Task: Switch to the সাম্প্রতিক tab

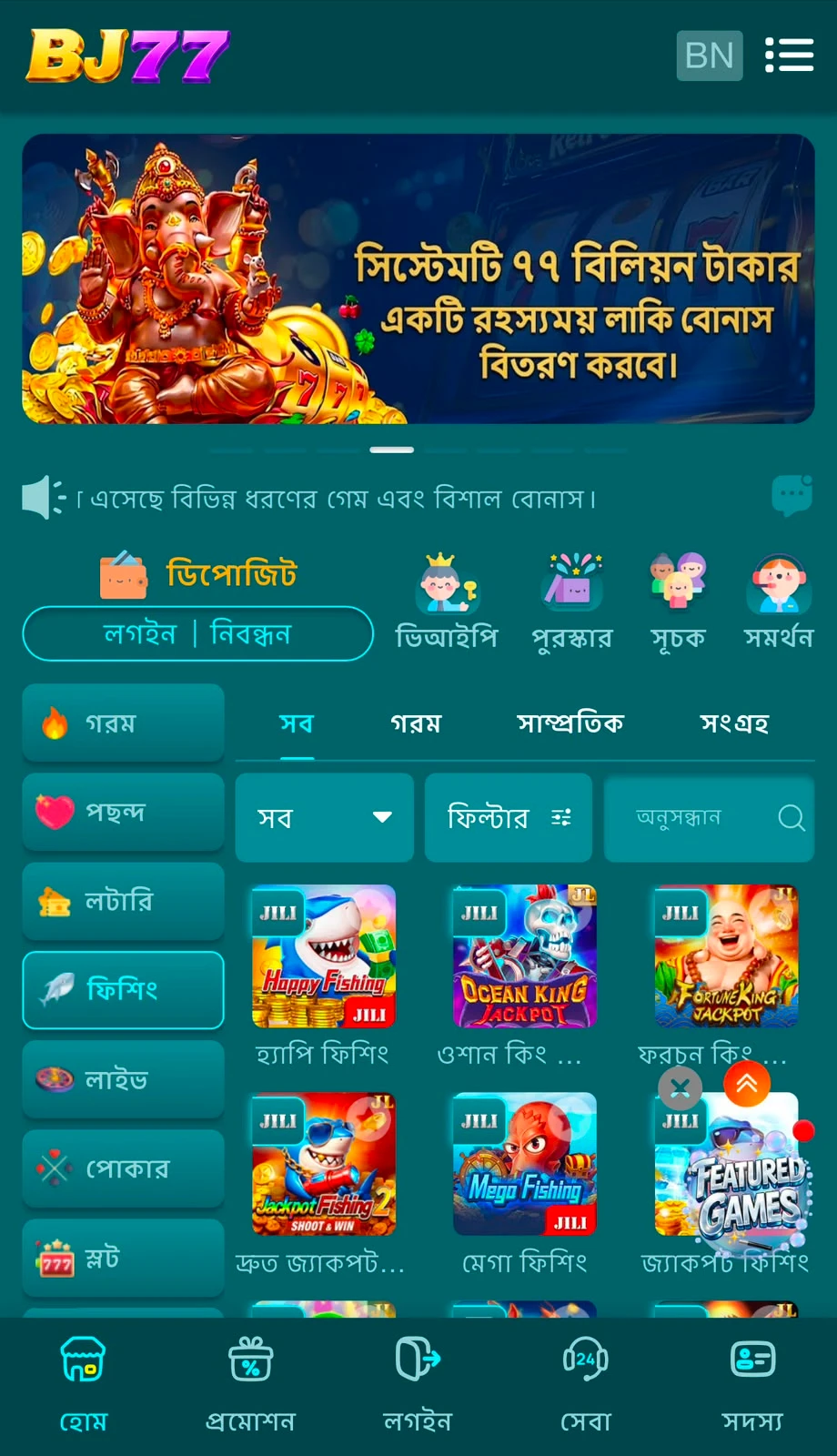Action: click(x=570, y=723)
